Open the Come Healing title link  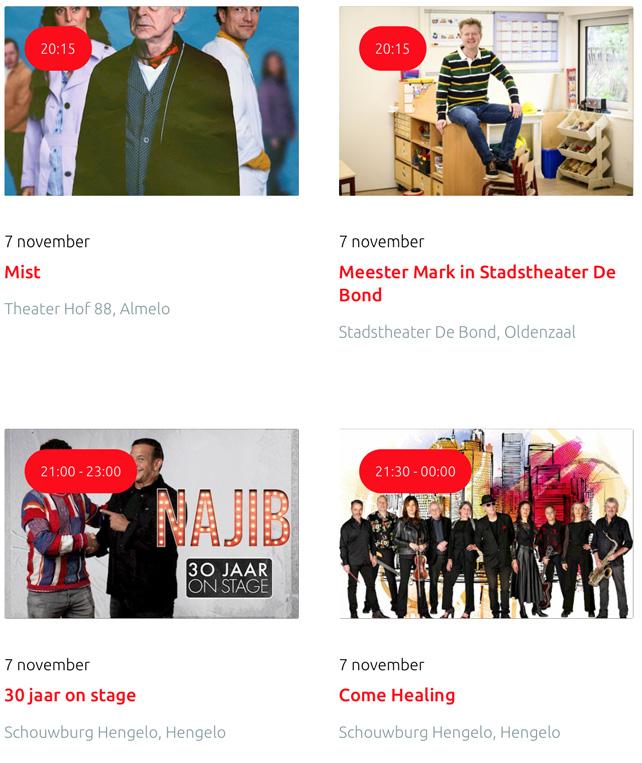[x=397, y=695]
